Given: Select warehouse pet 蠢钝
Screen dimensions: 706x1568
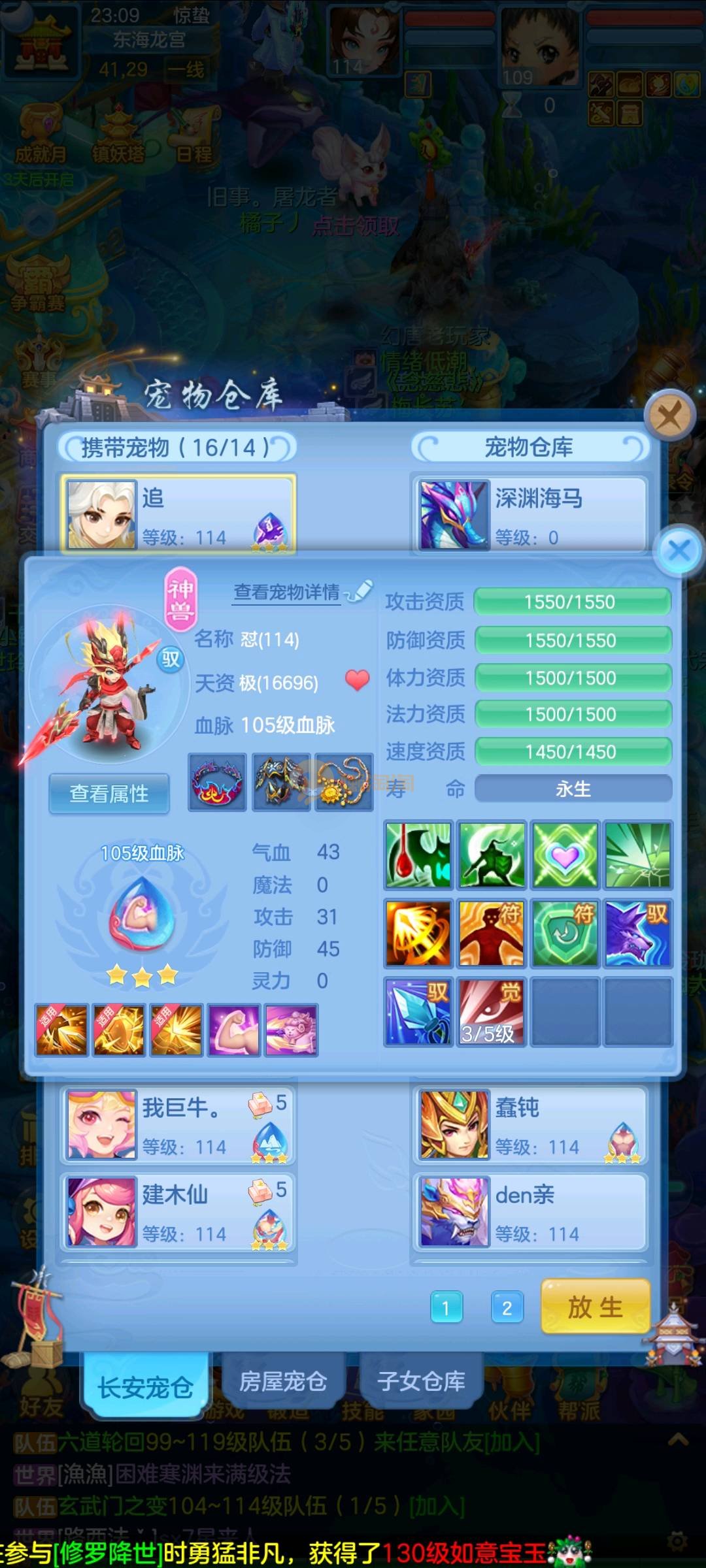Looking at the screenshot, I should tap(529, 1125).
